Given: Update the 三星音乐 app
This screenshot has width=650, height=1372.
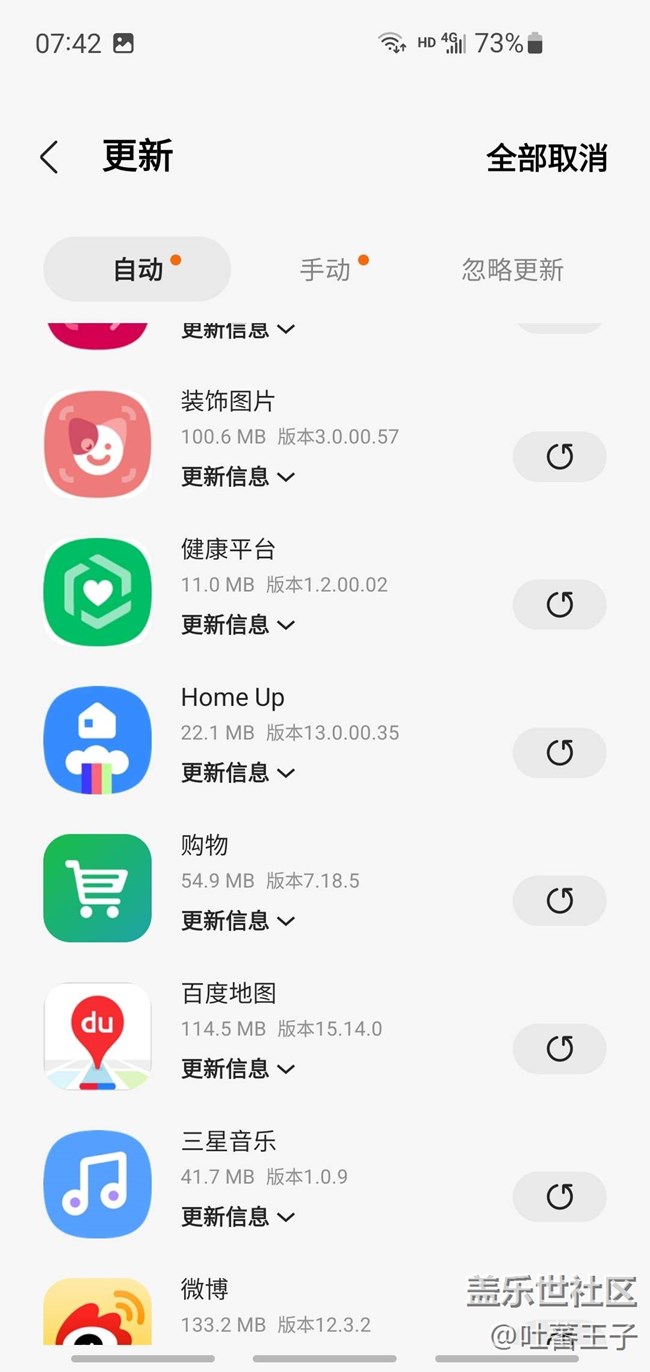Looking at the screenshot, I should (x=559, y=1197).
